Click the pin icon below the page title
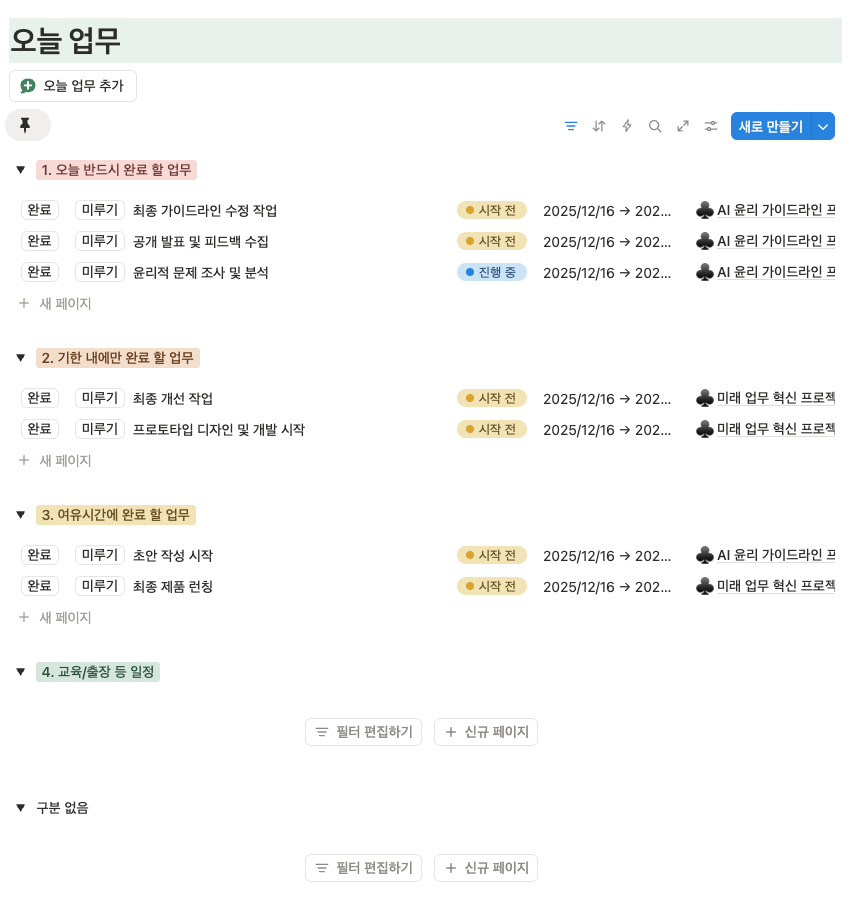The height and width of the screenshot is (906, 859). point(28,125)
